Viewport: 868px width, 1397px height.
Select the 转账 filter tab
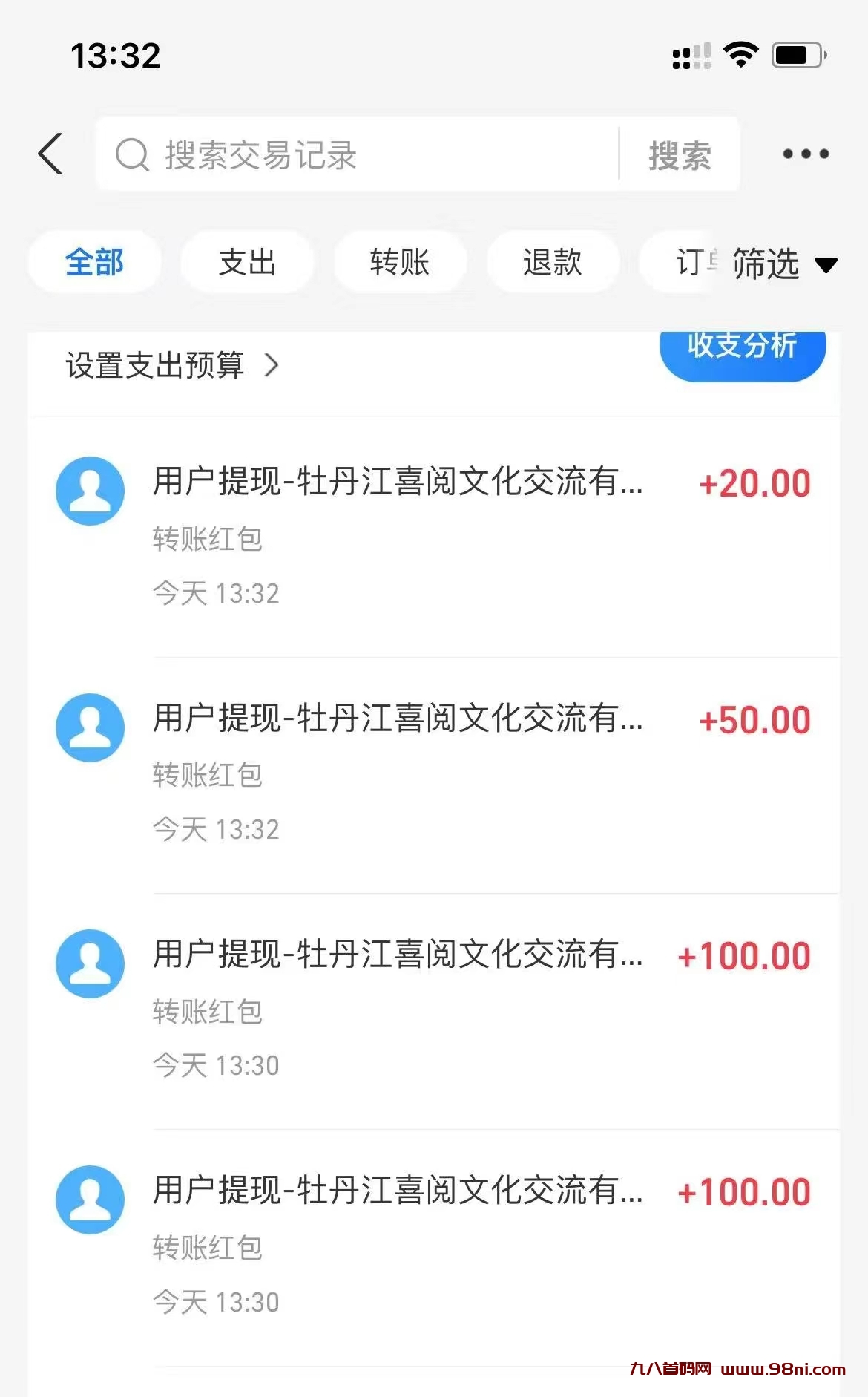400,262
